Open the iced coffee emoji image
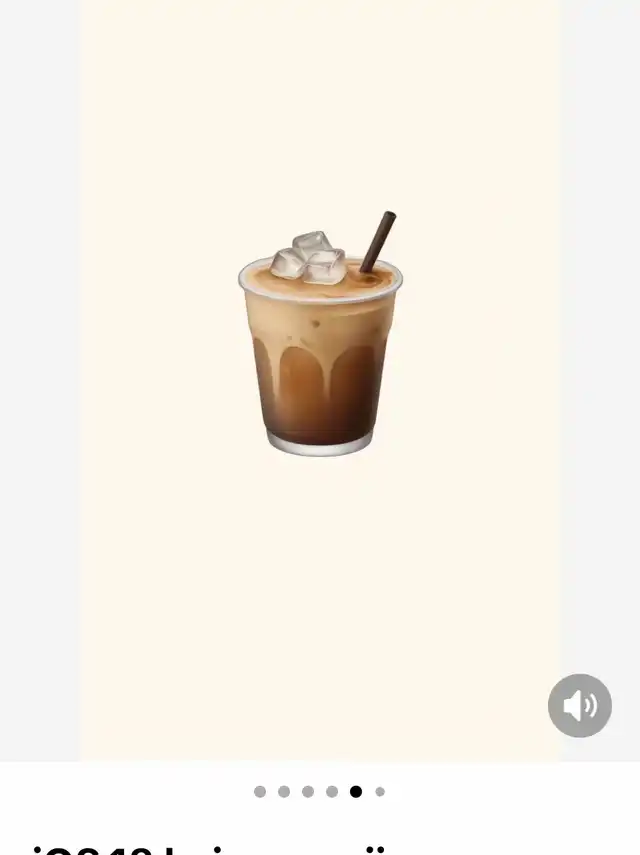 click(x=320, y=335)
